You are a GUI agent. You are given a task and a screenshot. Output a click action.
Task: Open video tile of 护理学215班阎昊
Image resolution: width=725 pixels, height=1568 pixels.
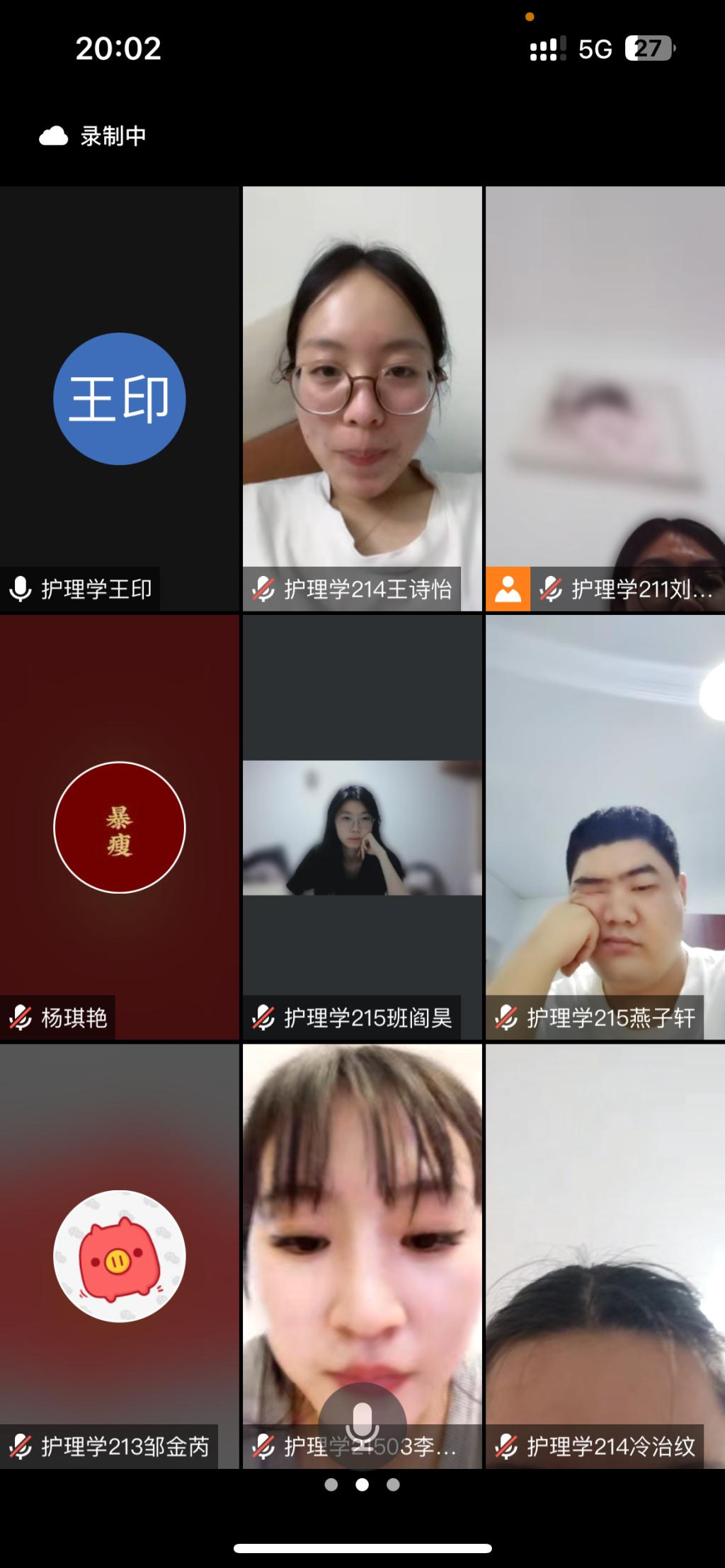(362, 826)
